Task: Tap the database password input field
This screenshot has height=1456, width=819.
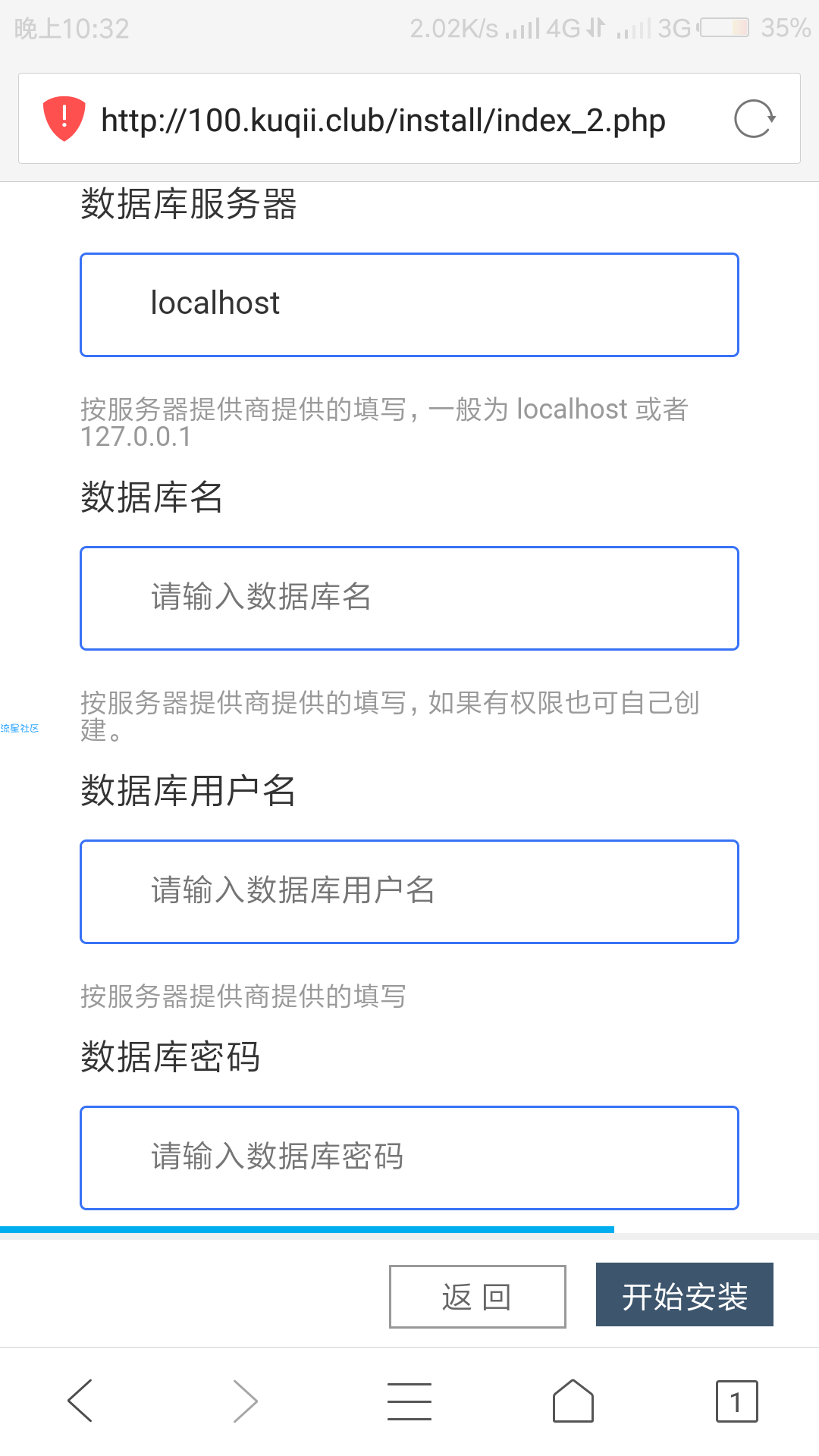Action: pyautogui.click(x=409, y=1157)
